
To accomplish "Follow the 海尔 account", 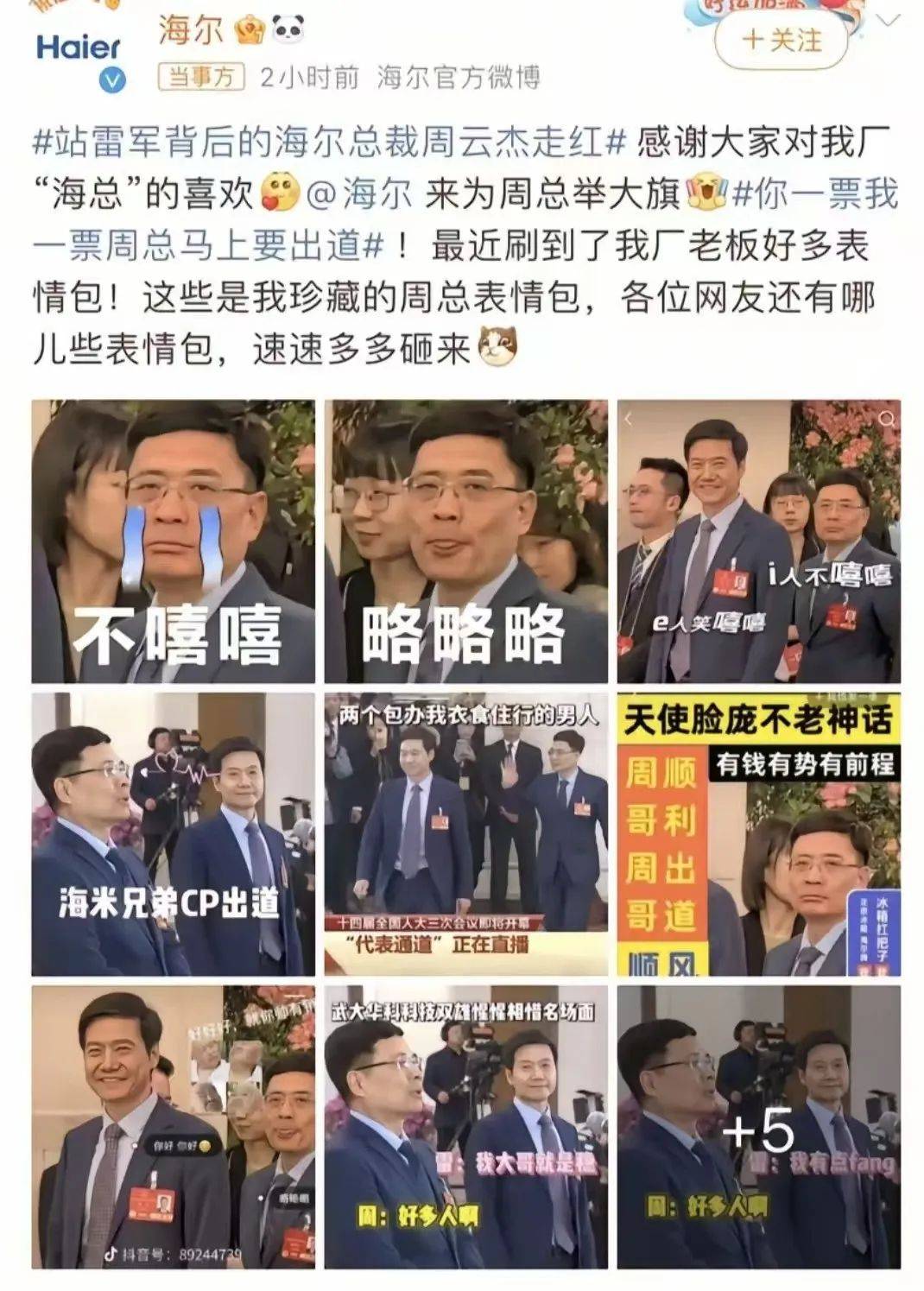I will [781, 41].
